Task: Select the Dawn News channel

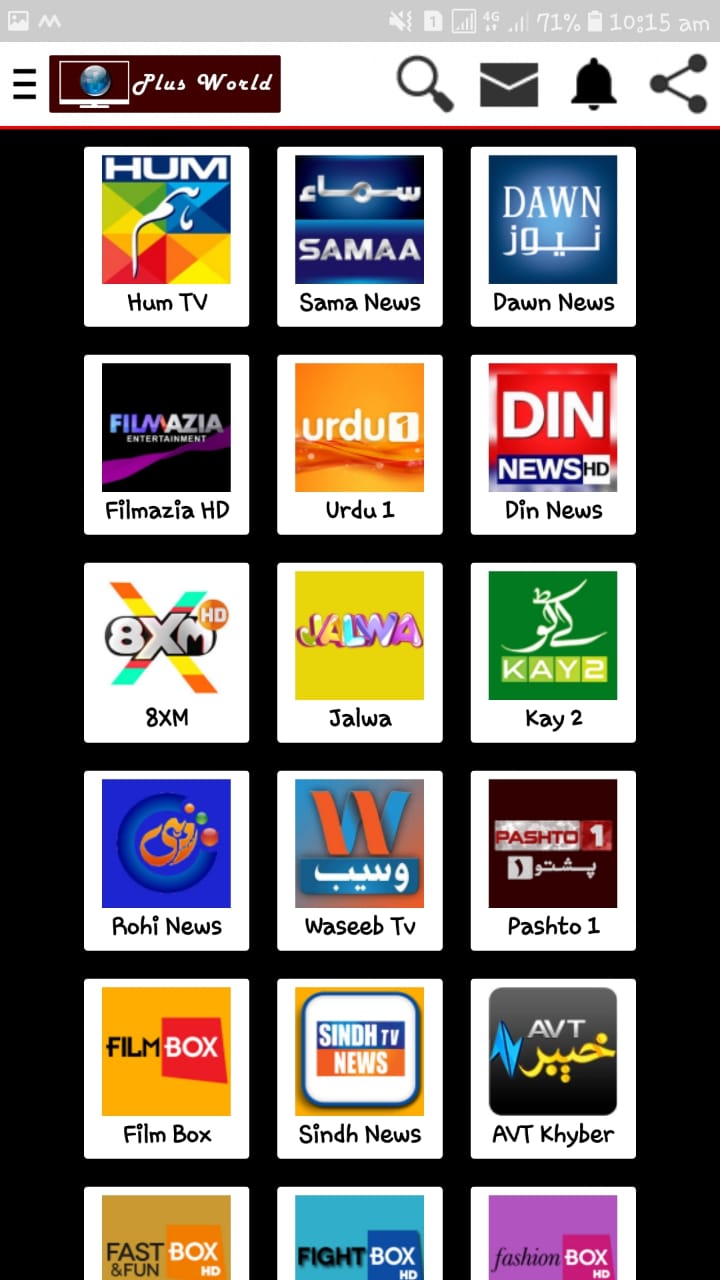Action: pos(553,236)
